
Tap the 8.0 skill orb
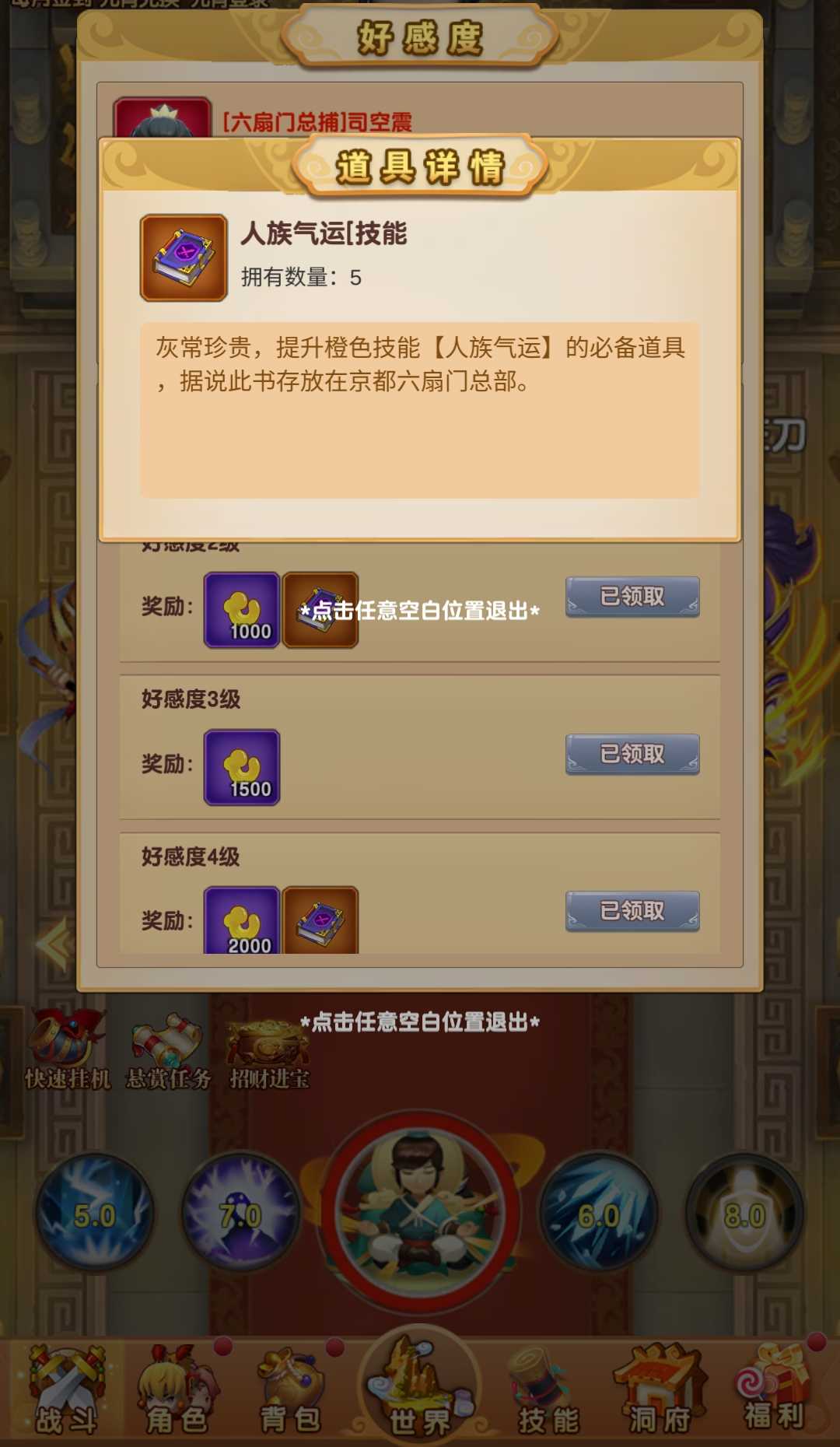(745, 1214)
